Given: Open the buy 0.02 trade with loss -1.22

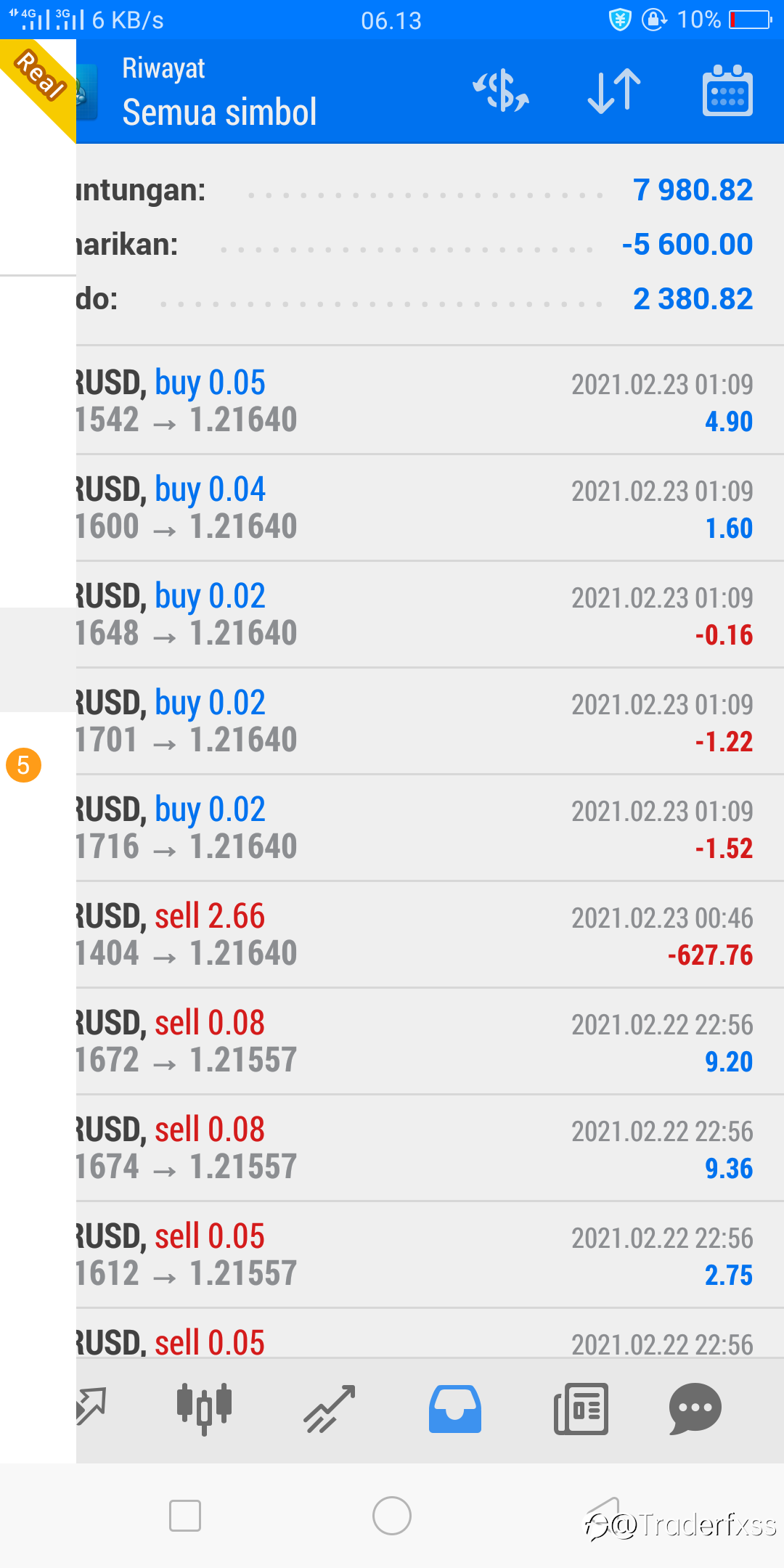Looking at the screenshot, I should (430, 721).
